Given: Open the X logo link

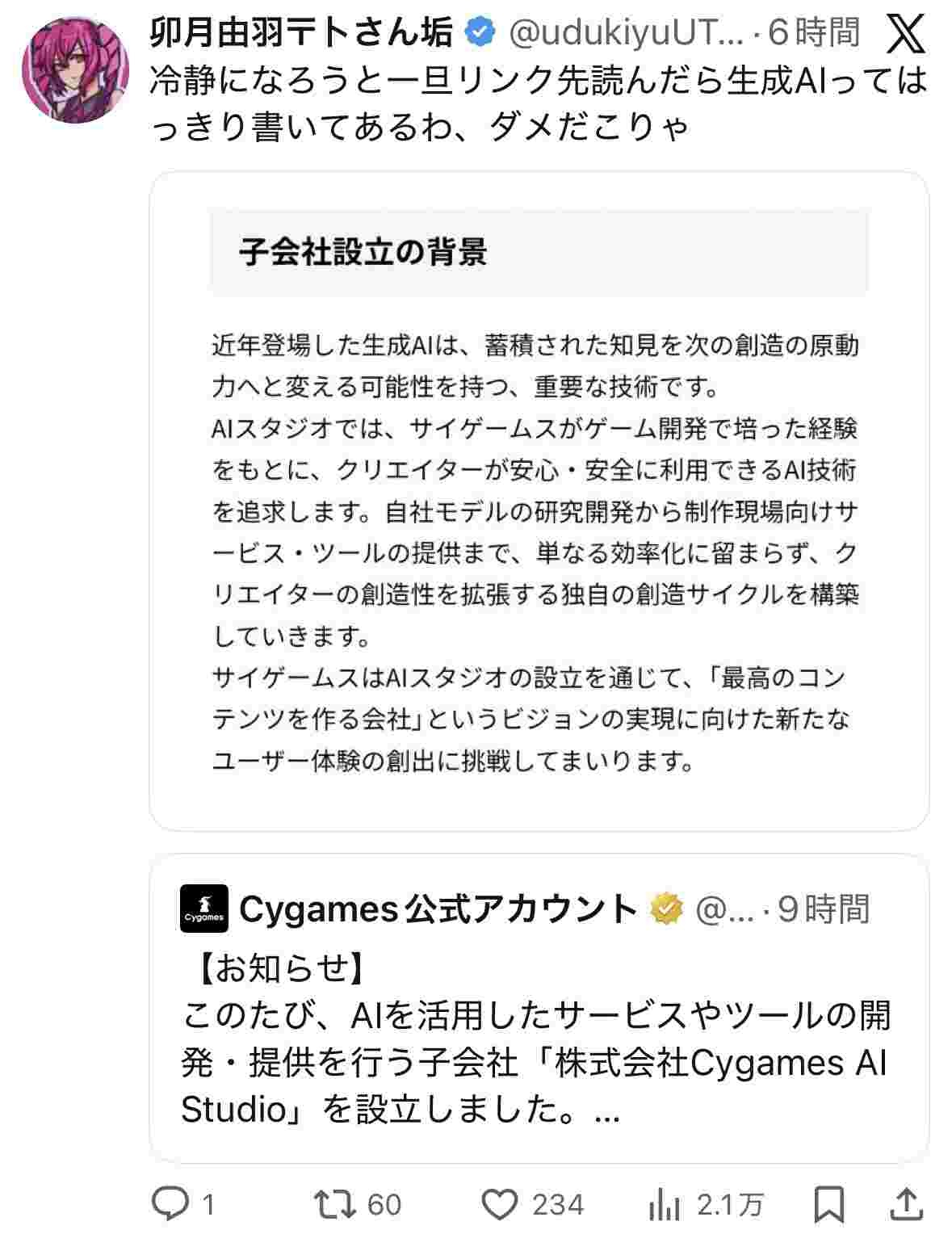Looking at the screenshot, I should point(906,34).
